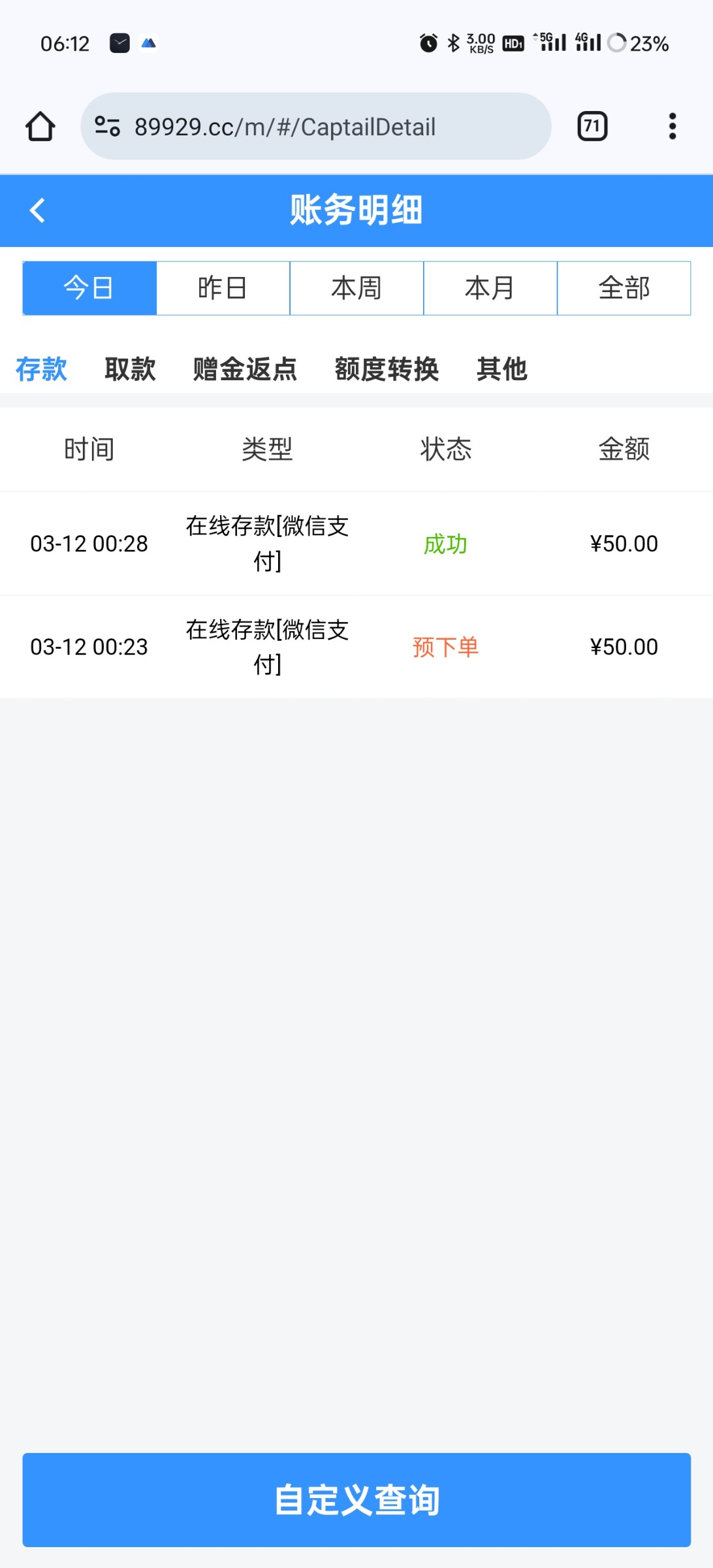Select the 存款 category tab
Image resolution: width=713 pixels, height=1568 pixels.
(41, 369)
